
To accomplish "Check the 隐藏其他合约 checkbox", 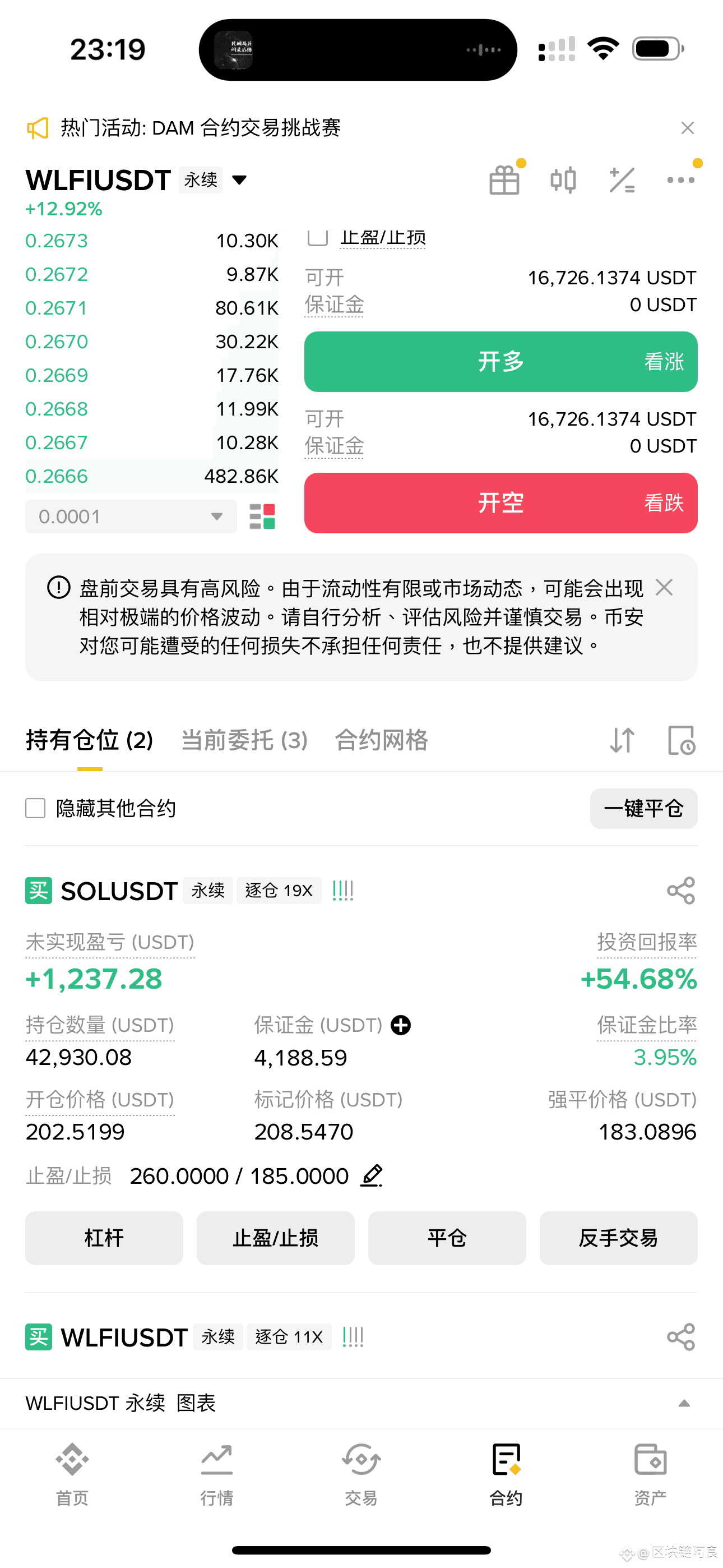I will pos(35,808).
